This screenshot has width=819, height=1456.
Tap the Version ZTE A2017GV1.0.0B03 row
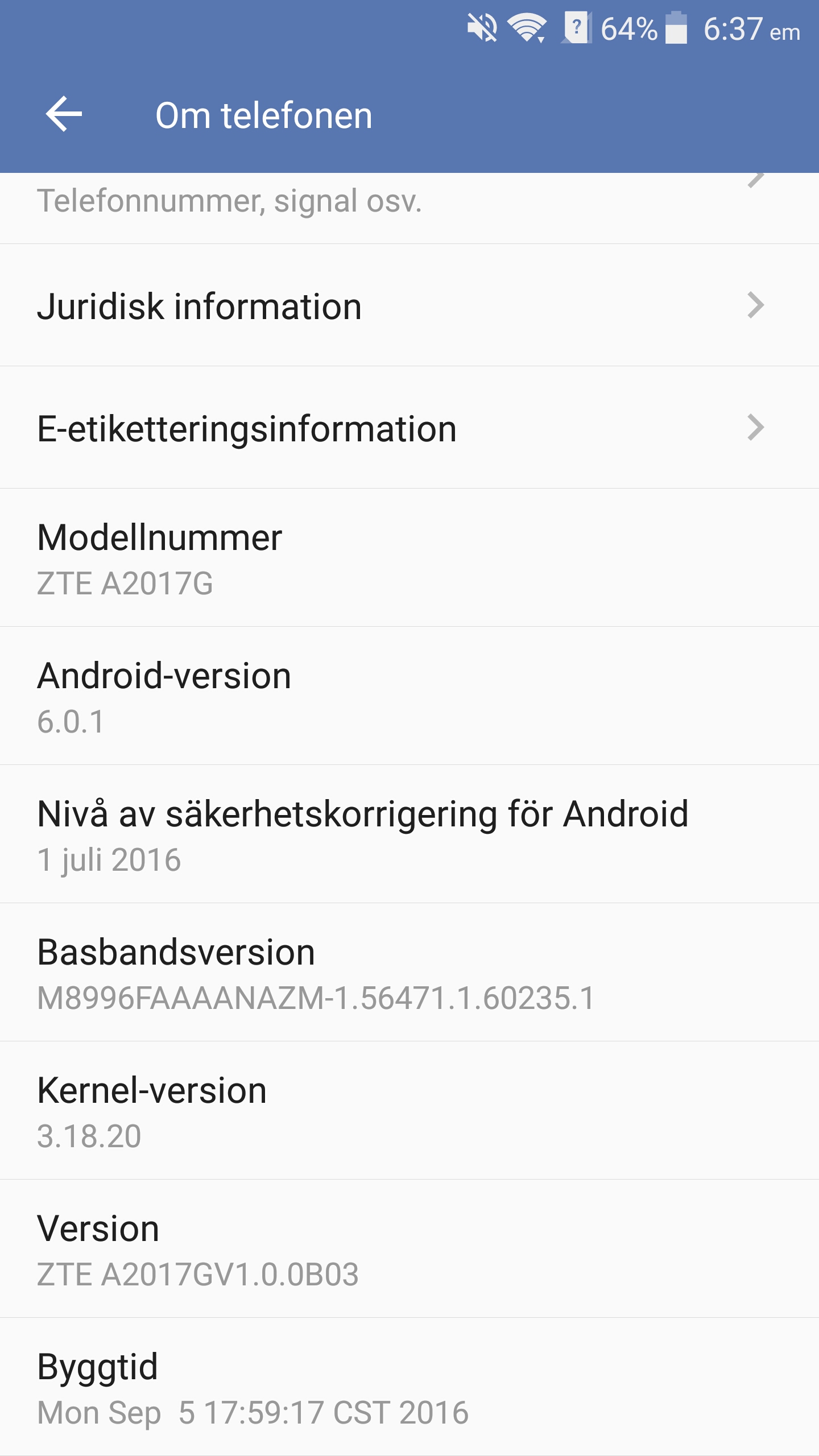click(409, 1249)
